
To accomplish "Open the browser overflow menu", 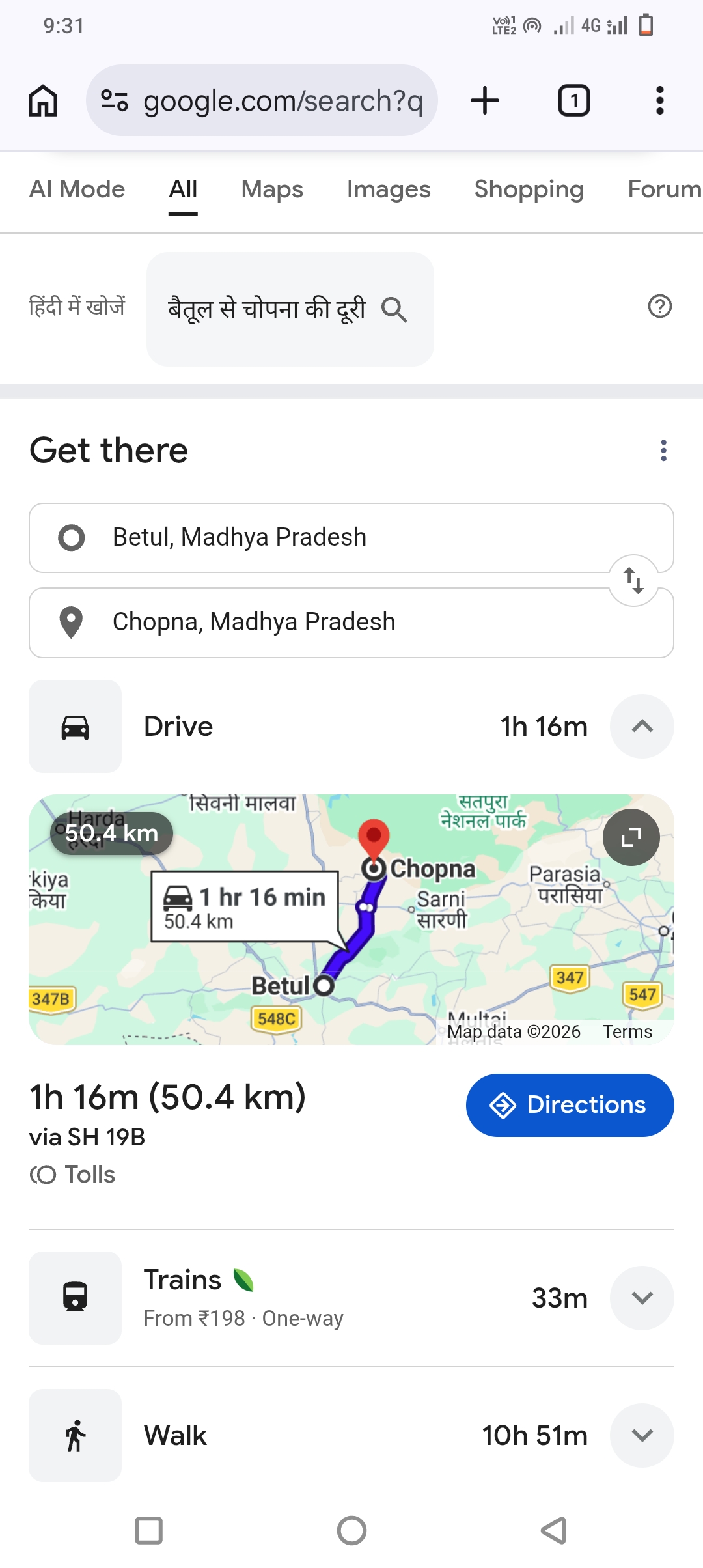I will pos(660,100).
